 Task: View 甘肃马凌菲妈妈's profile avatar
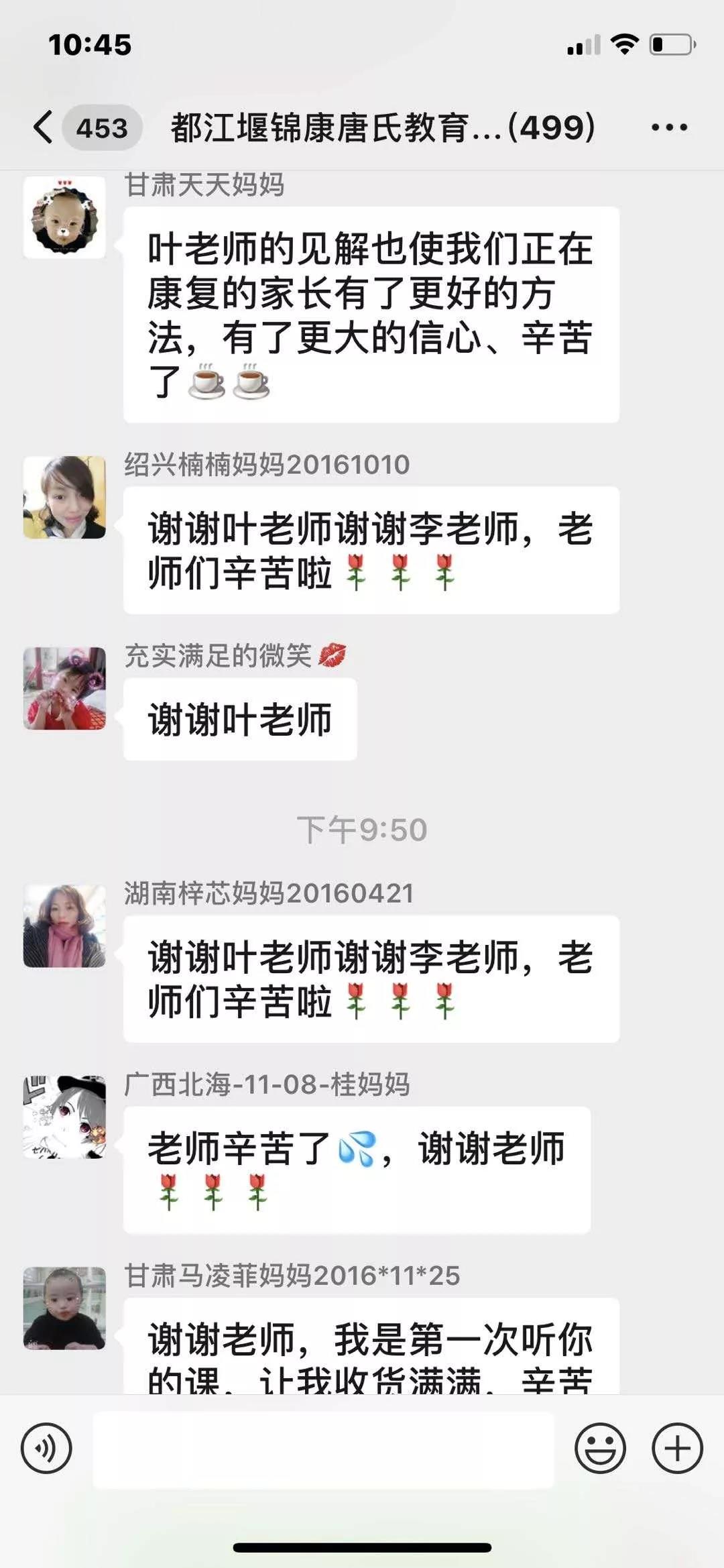[x=64, y=1308]
